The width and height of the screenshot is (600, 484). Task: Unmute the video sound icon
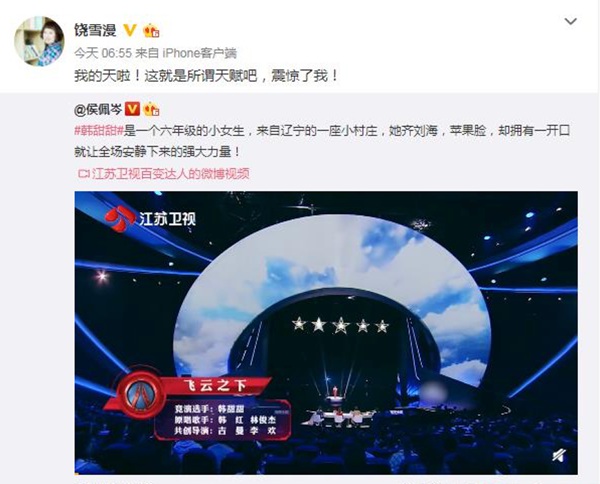(558, 453)
